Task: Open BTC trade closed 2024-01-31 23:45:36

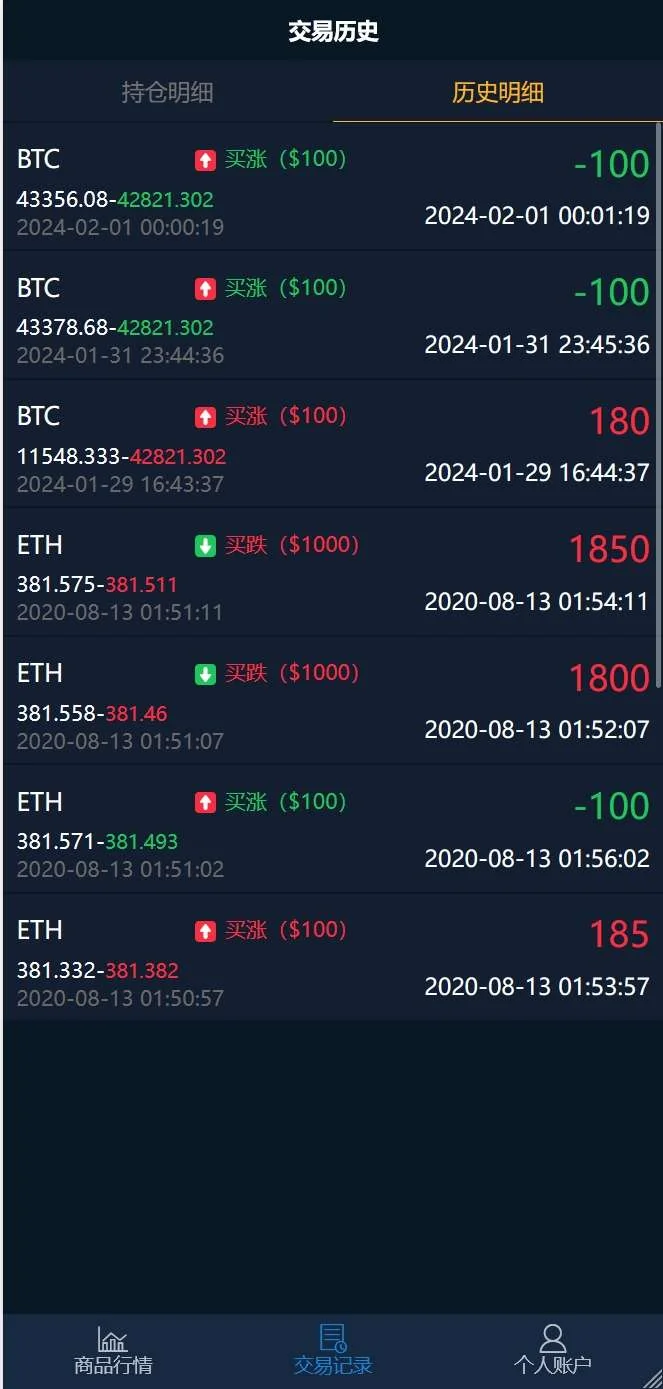Action: pyautogui.click(x=331, y=316)
